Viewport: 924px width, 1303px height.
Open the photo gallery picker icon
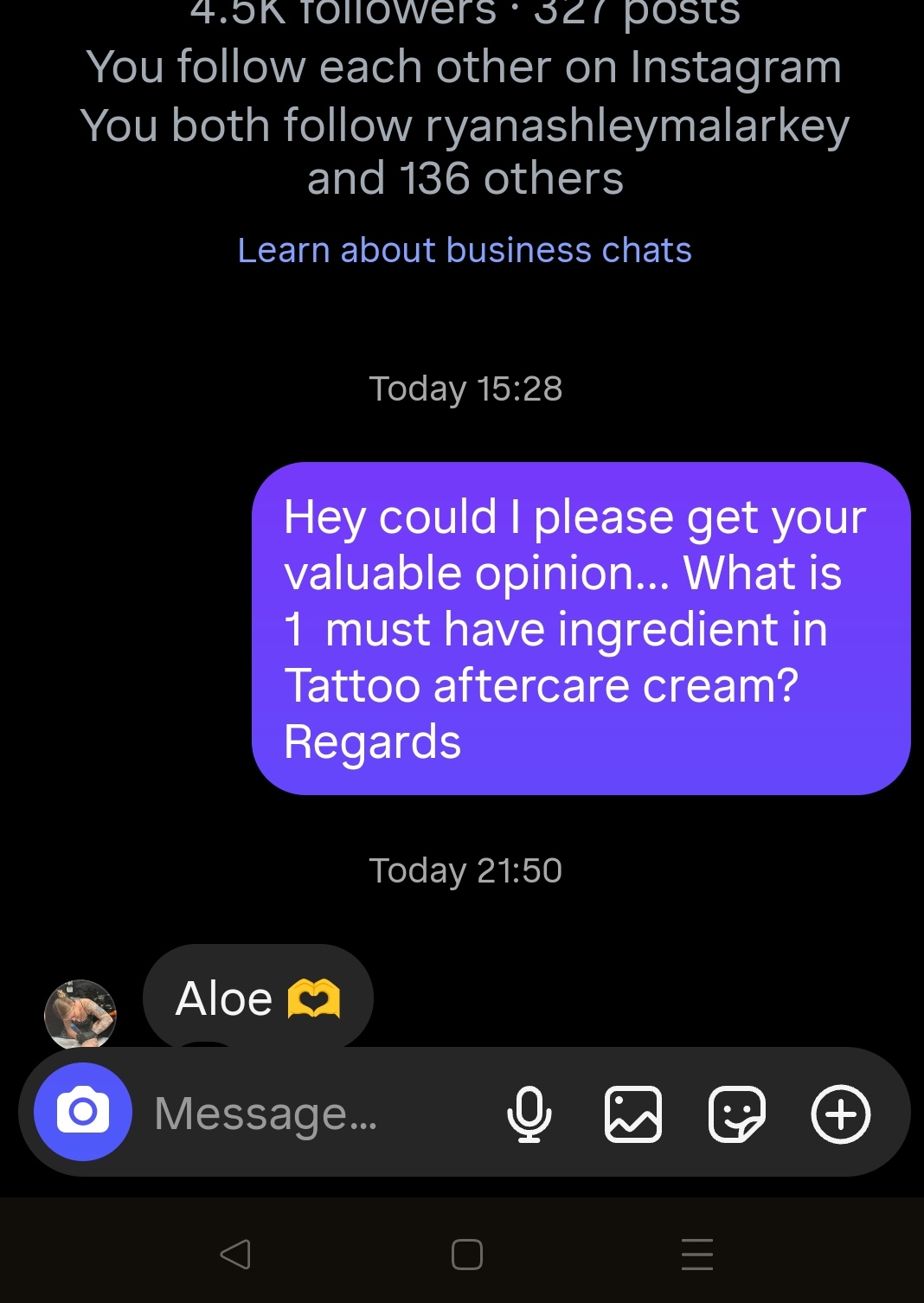click(633, 1114)
